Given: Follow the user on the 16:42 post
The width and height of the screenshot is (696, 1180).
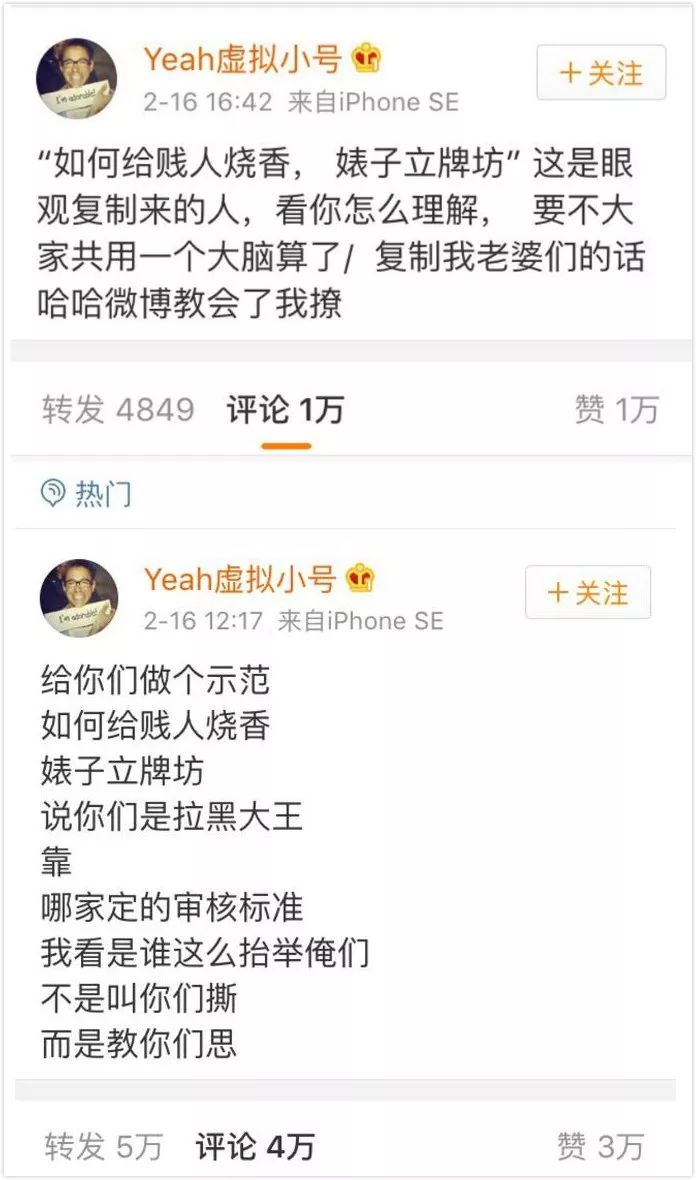Looking at the screenshot, I should click(601, 73).
